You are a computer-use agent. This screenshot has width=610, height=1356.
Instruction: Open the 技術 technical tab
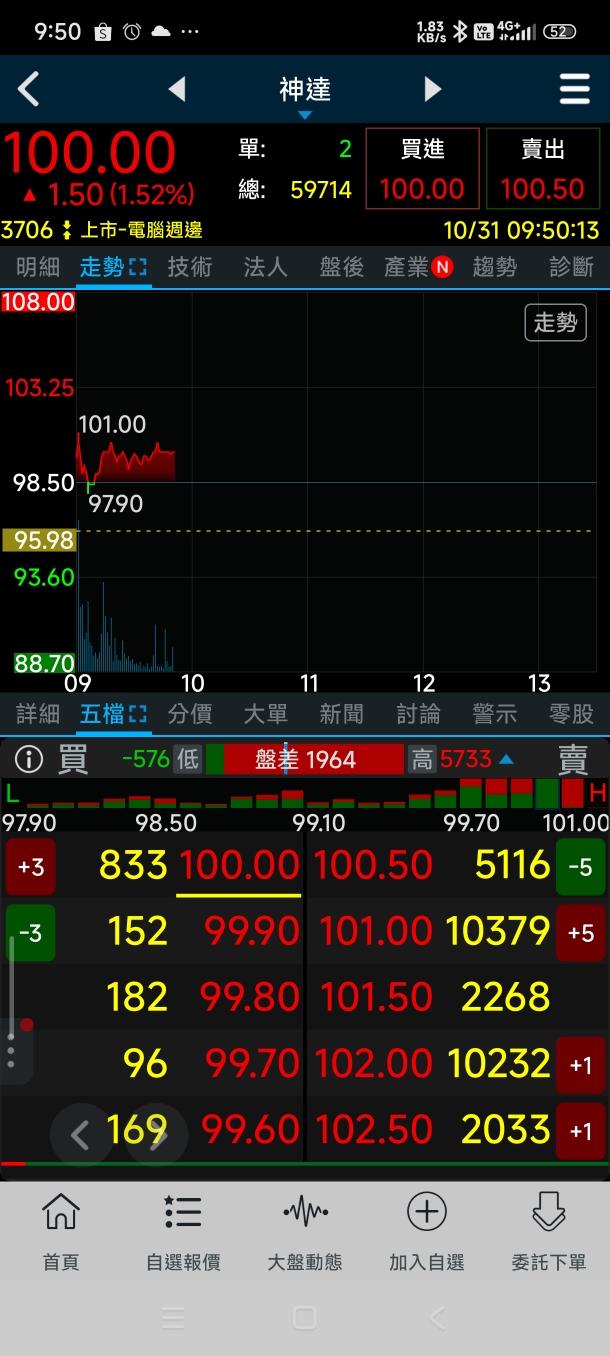tap(190, 267)
